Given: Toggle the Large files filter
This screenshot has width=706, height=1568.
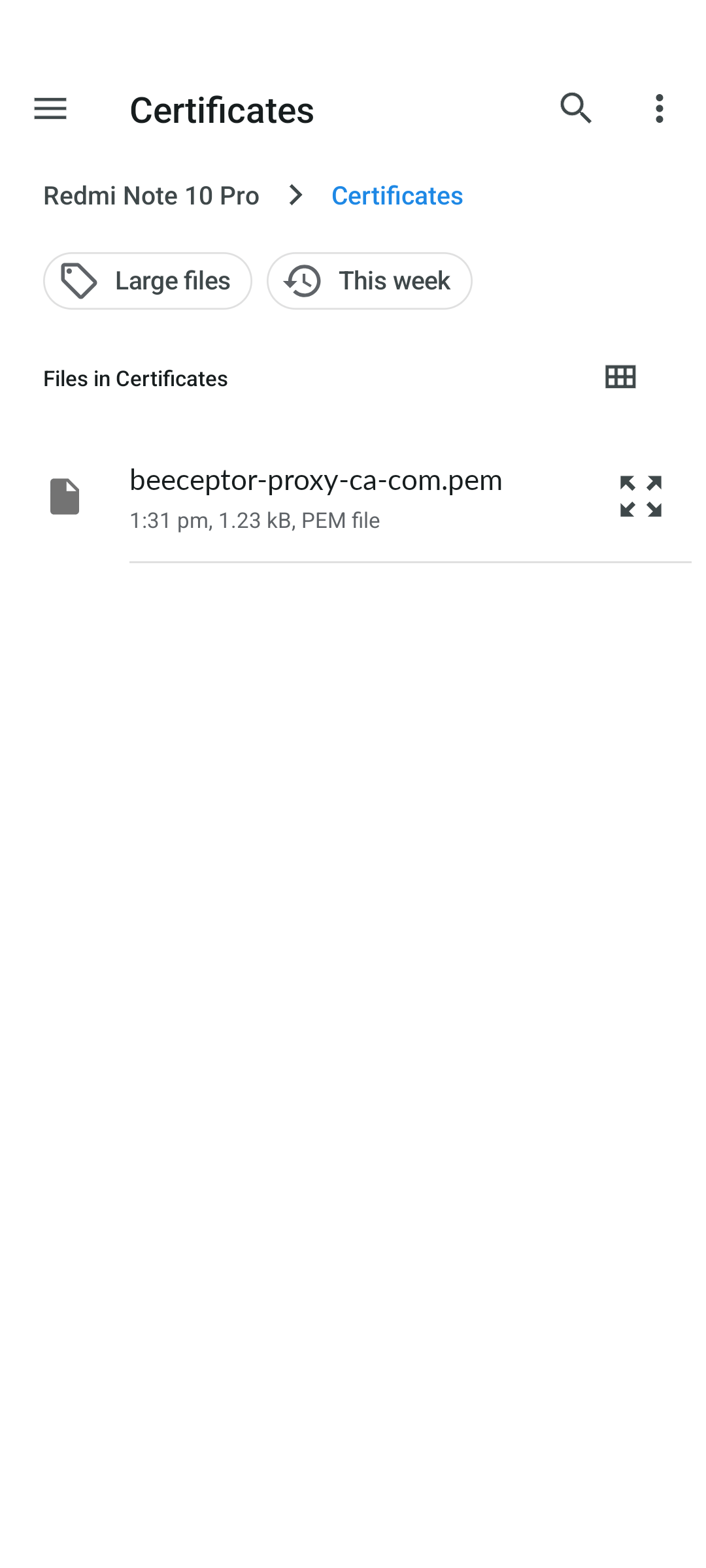Looking at the screenshot, I should [x=147, y=280].
